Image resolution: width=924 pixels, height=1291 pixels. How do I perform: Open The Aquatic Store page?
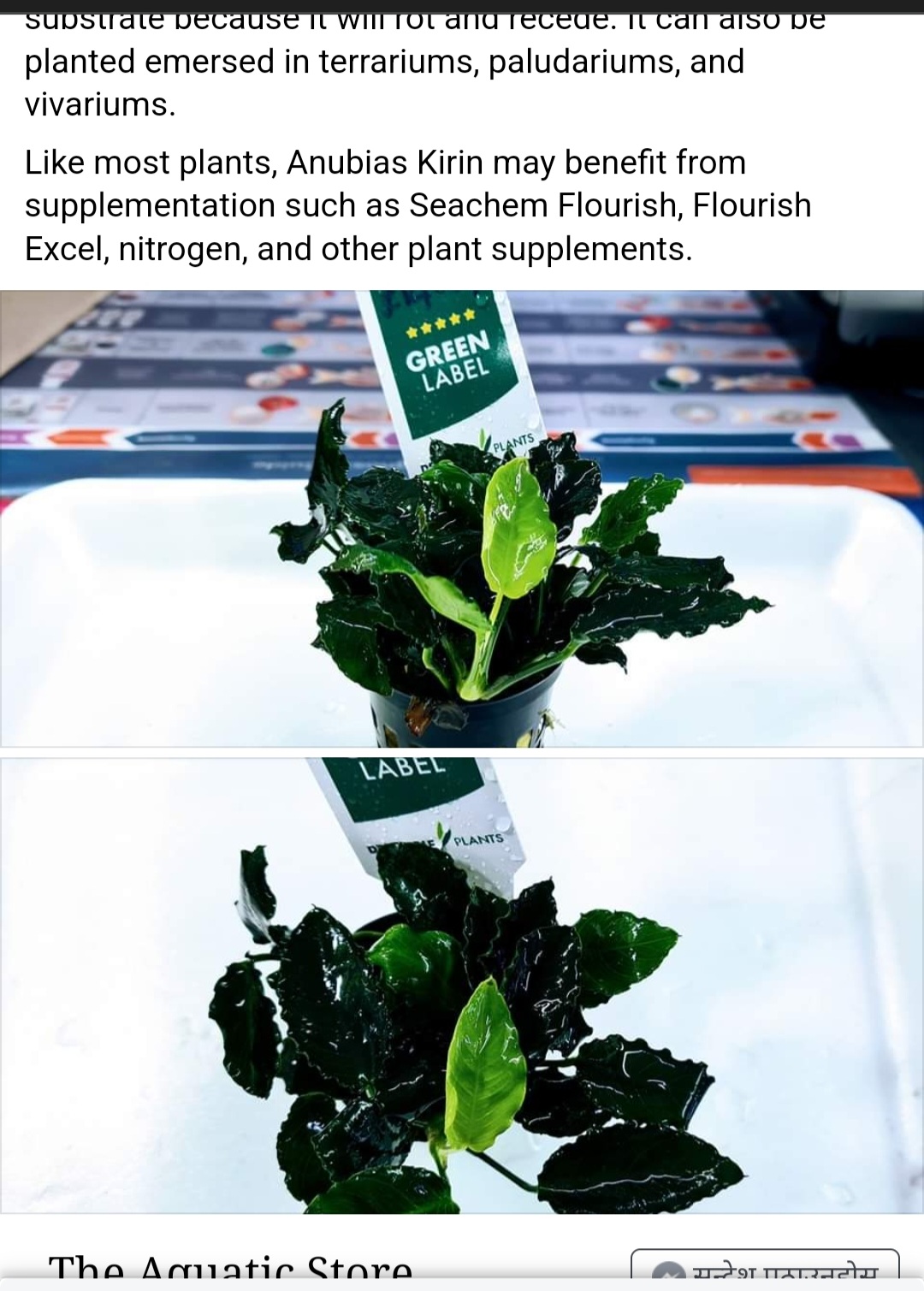click(x=230, y=1269)
